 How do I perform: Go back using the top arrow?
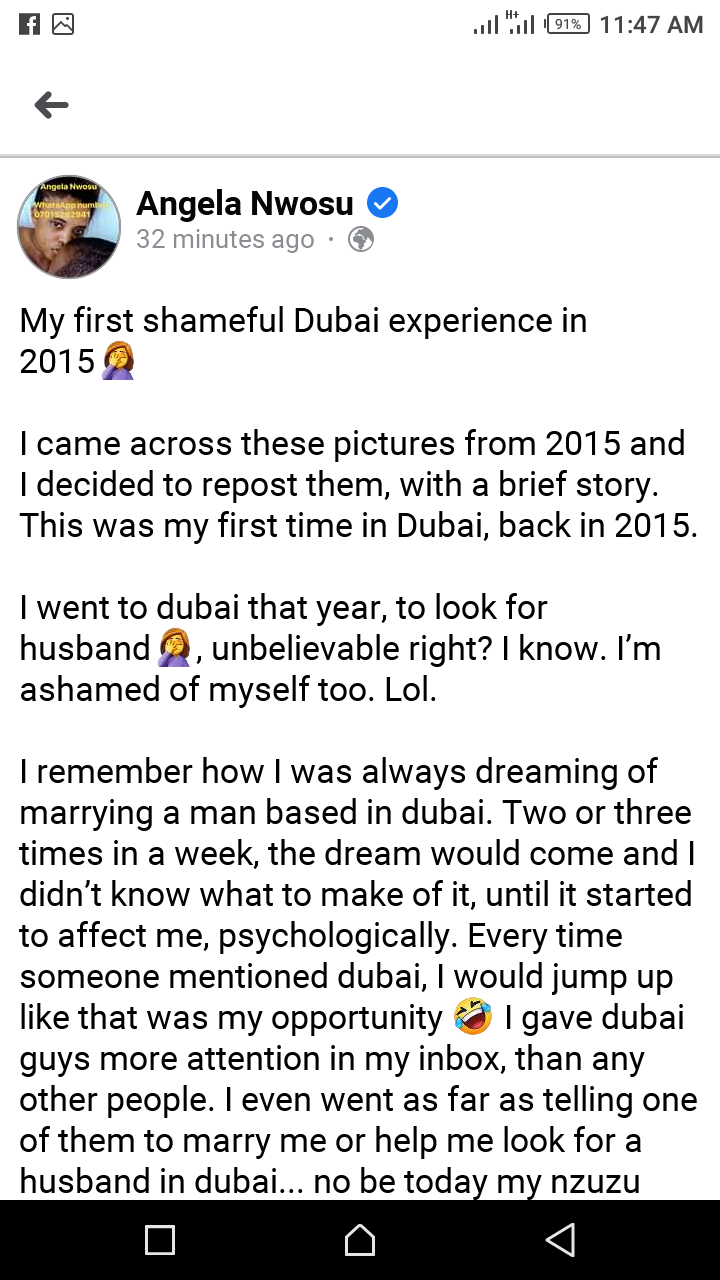51,104
